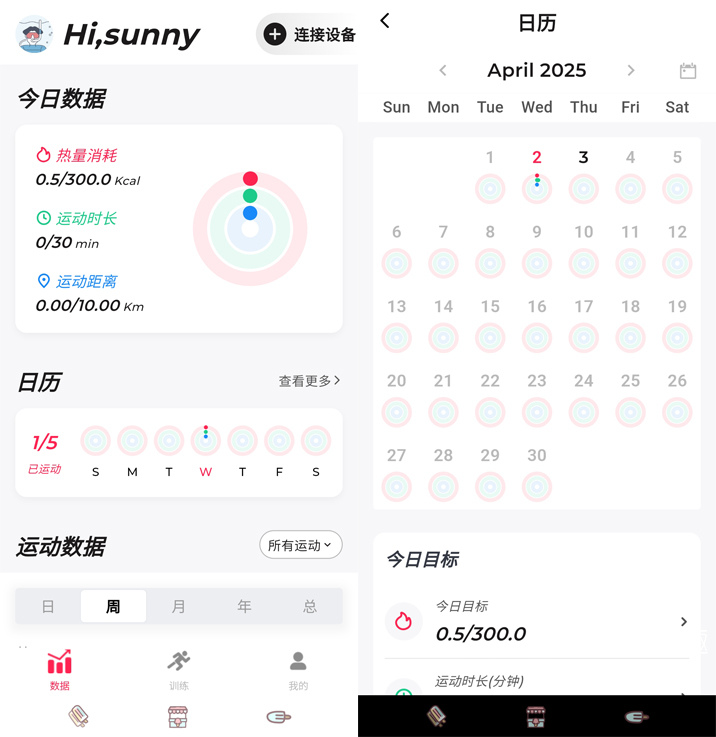Go to the 我的 profile tab
The height and width of the screenshot is (737, 716).
click(x=298, y=669)
